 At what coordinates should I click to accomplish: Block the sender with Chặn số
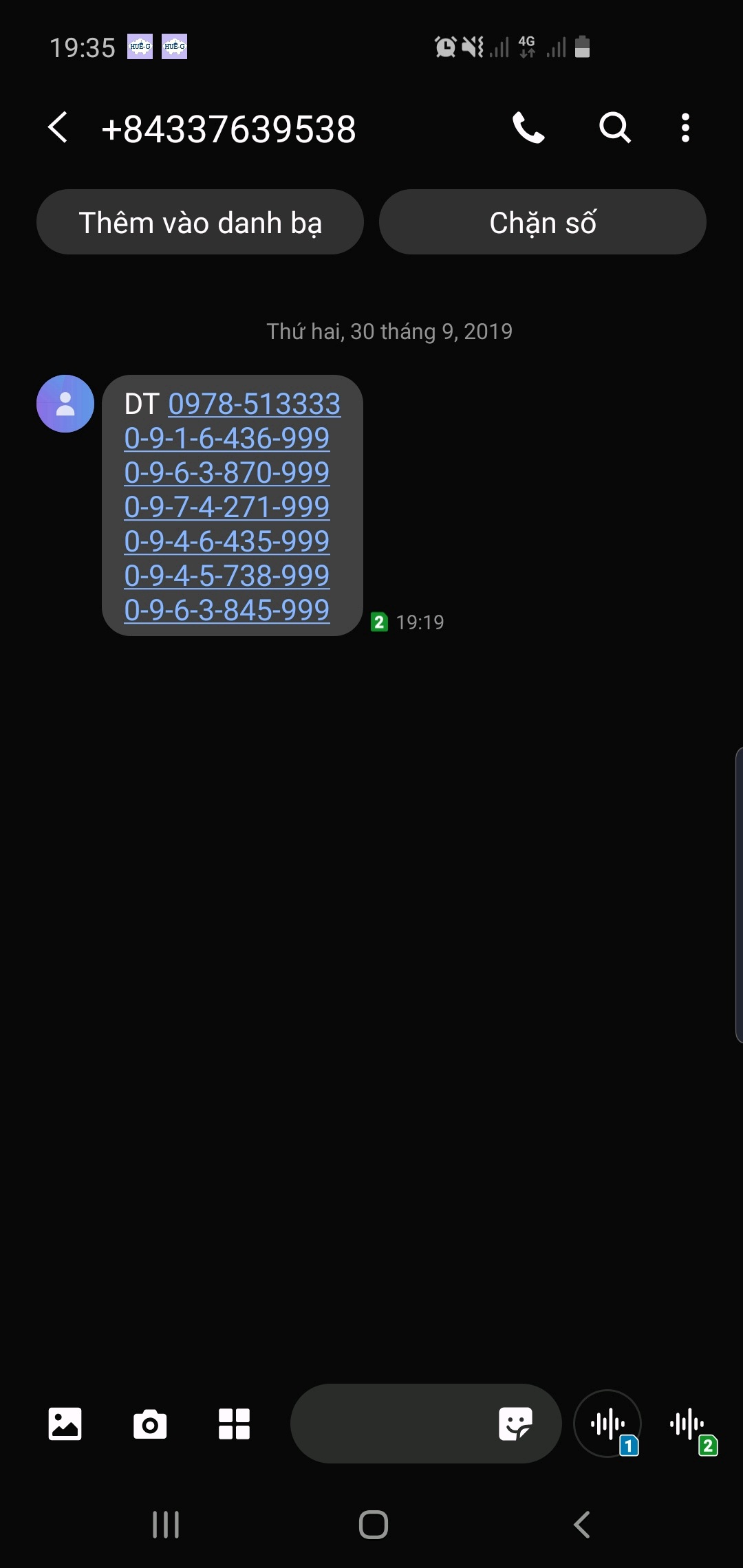coord(542,223)
